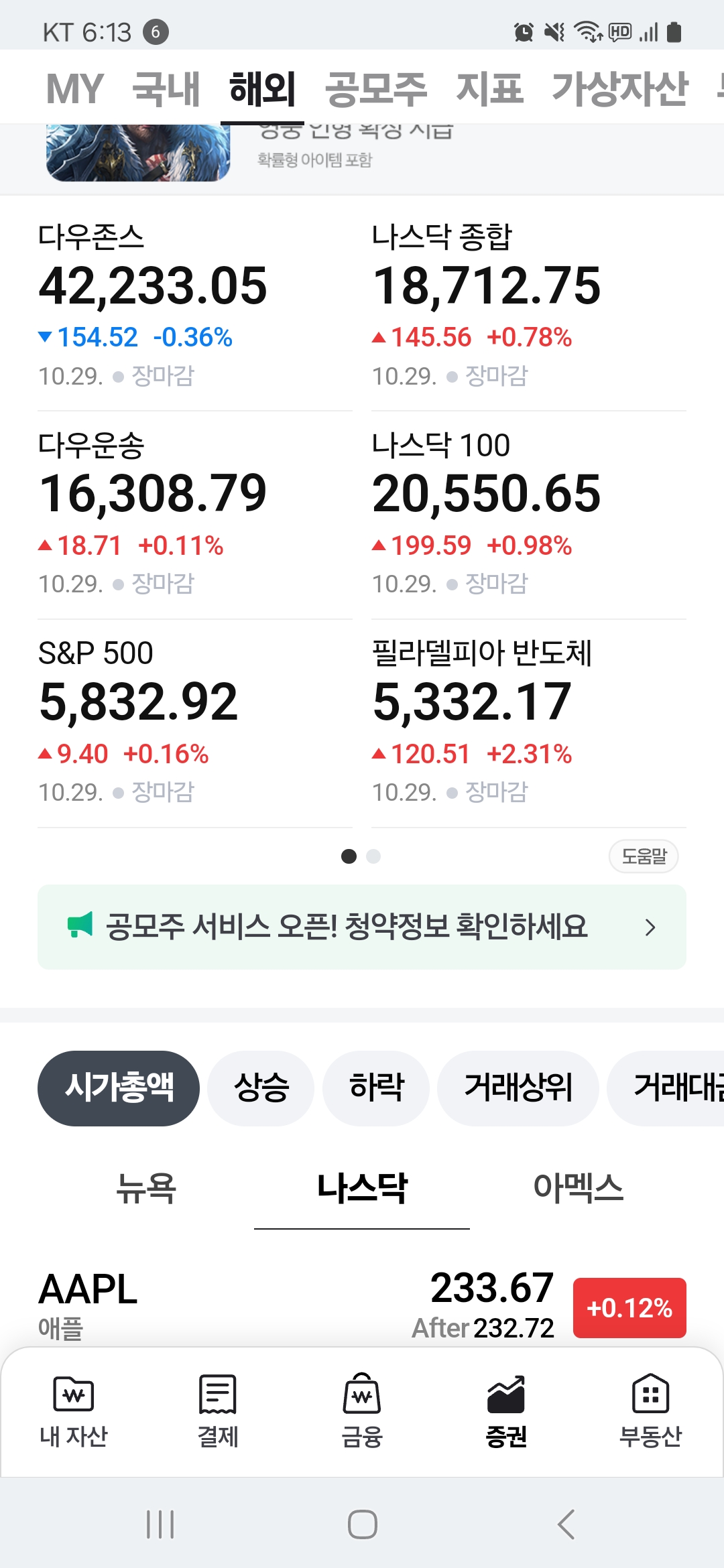Switch to the 아멕스 exchange tab

tap(578, 1189)
